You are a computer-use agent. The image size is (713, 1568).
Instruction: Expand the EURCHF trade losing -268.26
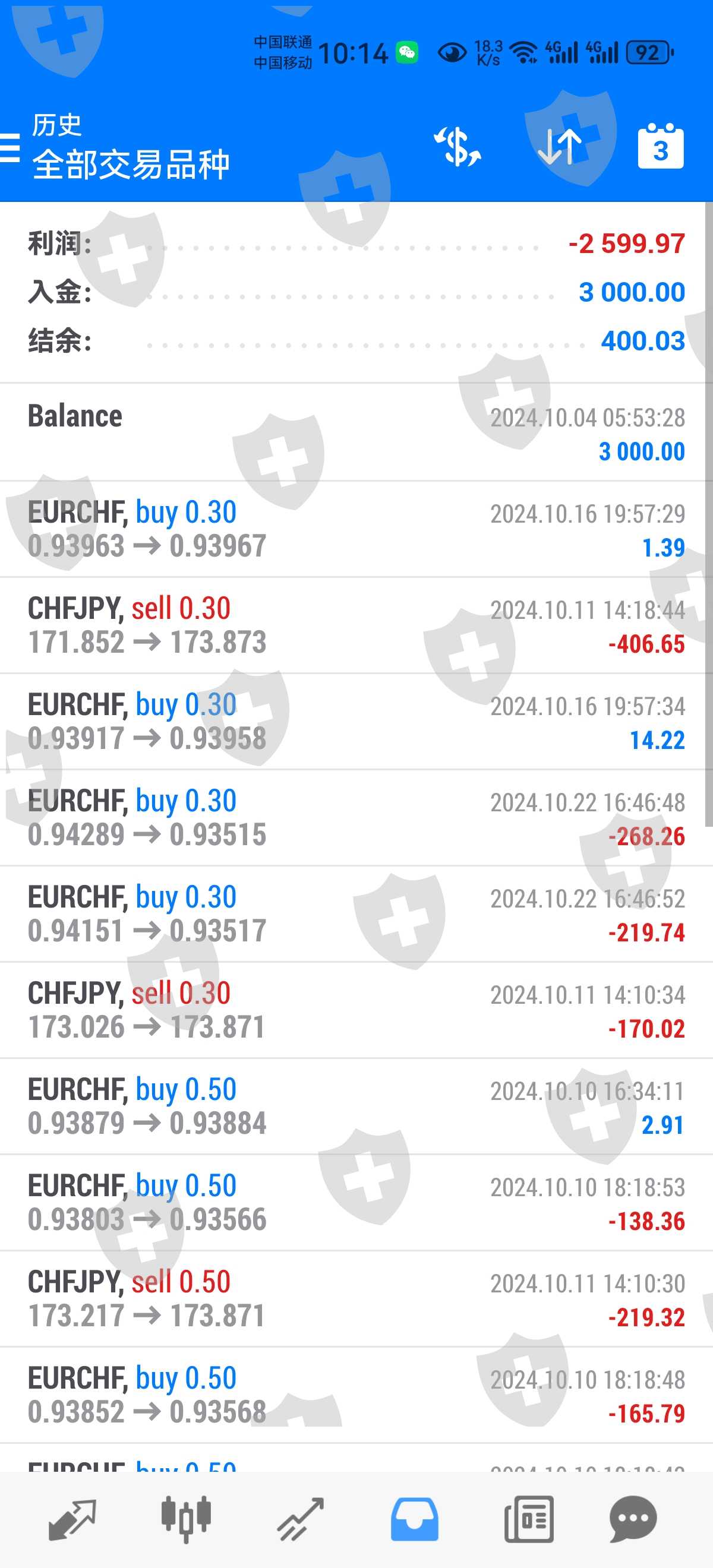click(356, 817)
